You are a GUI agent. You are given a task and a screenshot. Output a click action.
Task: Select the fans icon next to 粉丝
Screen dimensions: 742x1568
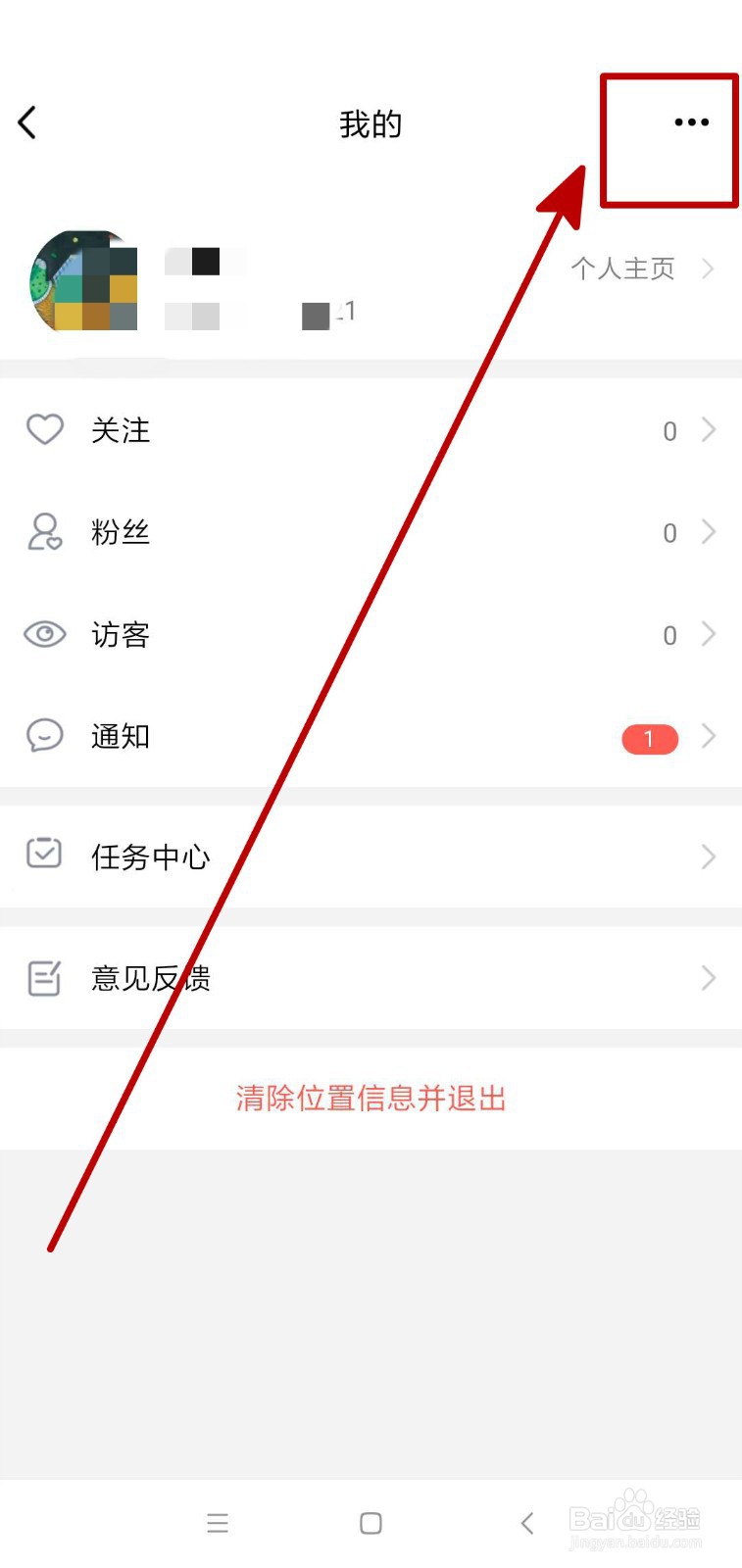44,532
